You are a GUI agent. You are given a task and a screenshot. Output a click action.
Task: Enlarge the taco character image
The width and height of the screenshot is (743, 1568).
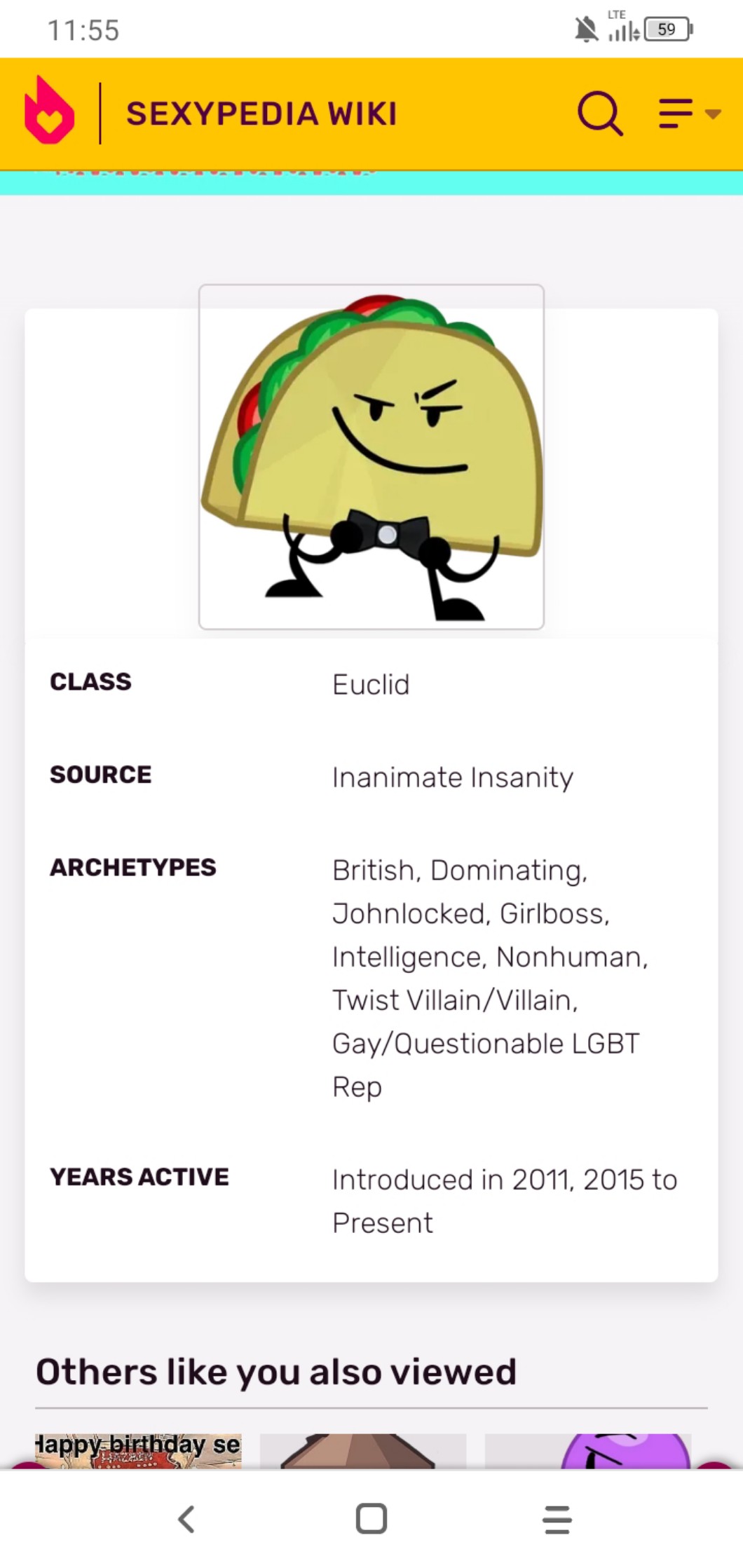[371, 457]
